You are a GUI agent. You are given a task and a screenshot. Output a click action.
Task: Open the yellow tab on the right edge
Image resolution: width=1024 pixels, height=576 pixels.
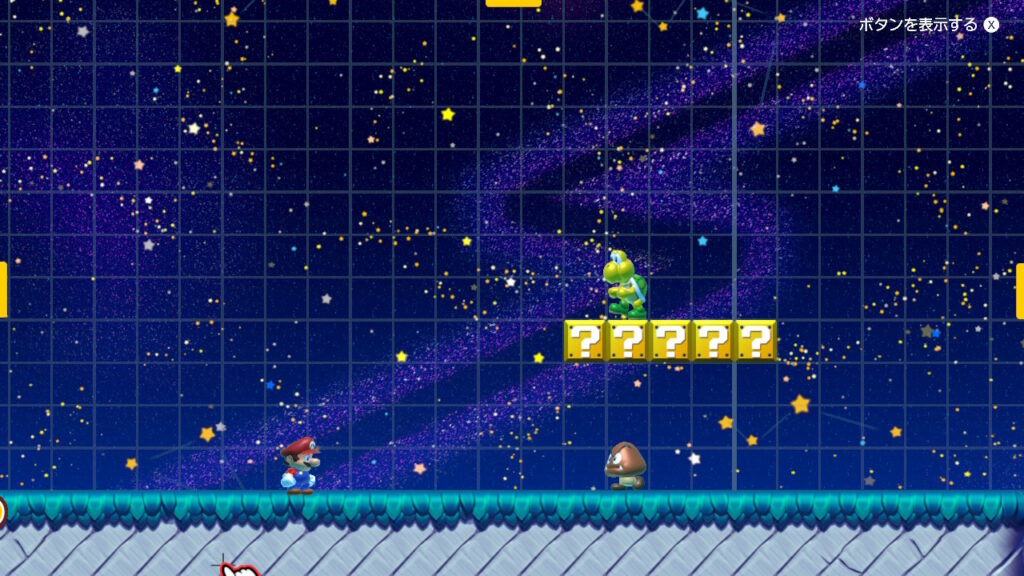coord(1020,291)
